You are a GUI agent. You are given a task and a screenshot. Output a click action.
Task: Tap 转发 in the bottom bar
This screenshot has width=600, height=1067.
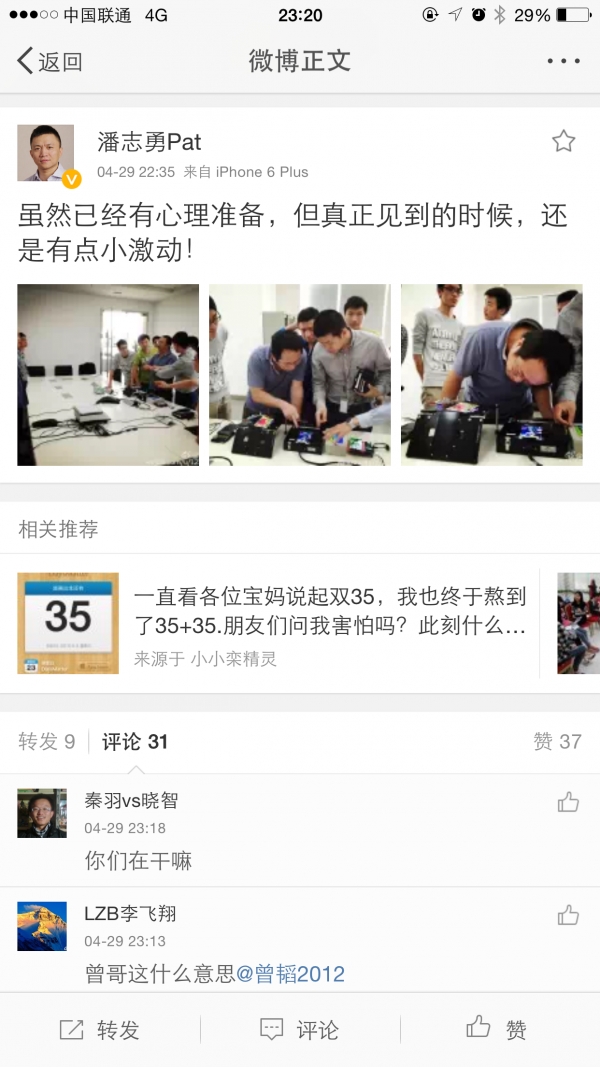pyautogui.click(x=100, y=1029)
